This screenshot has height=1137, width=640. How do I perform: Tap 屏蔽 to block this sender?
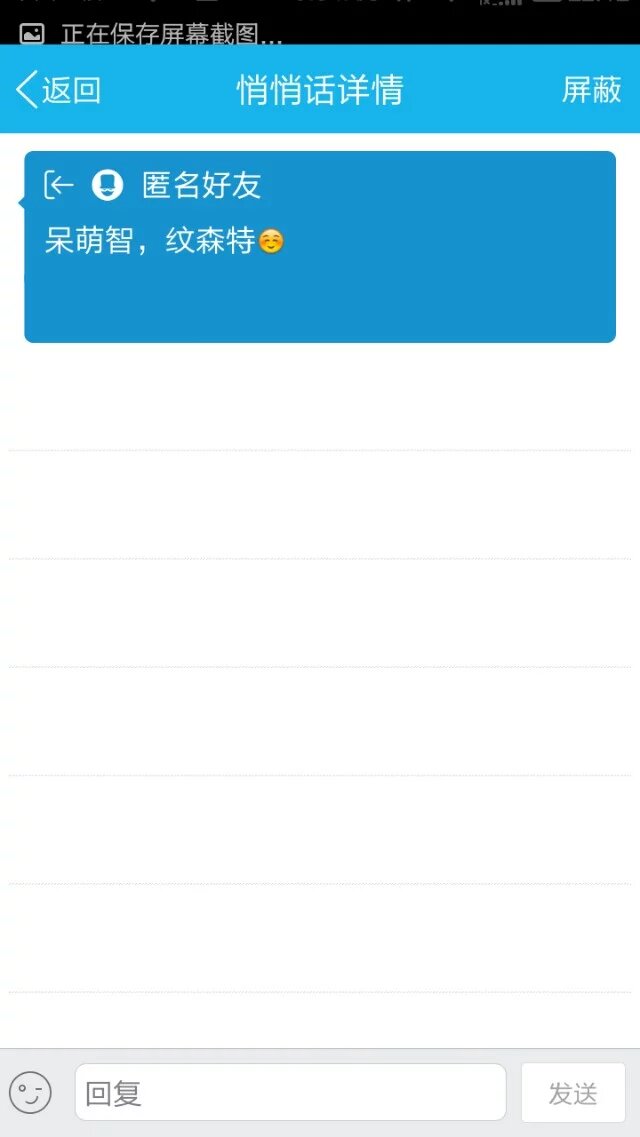(591, 90)
